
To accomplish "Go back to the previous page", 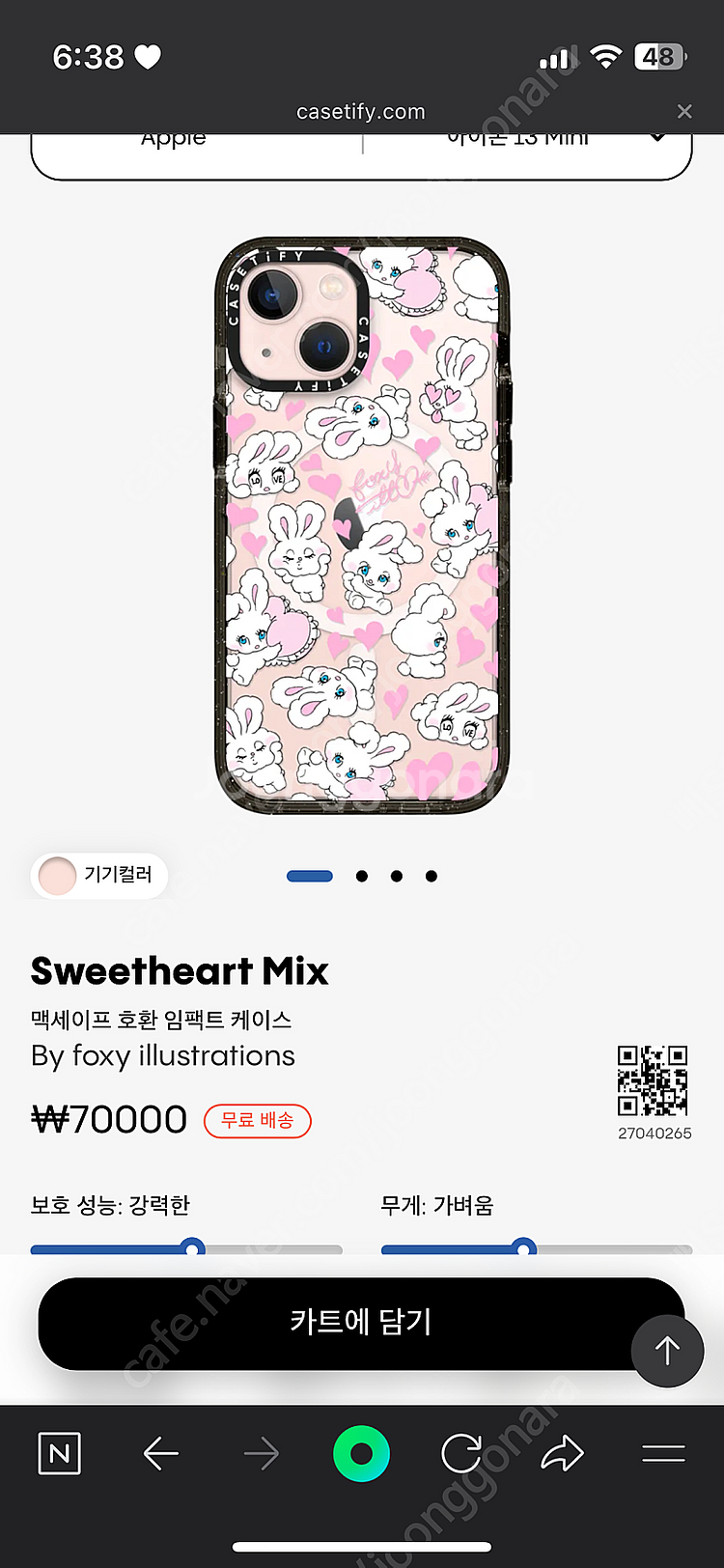I will coord(161,1453).
